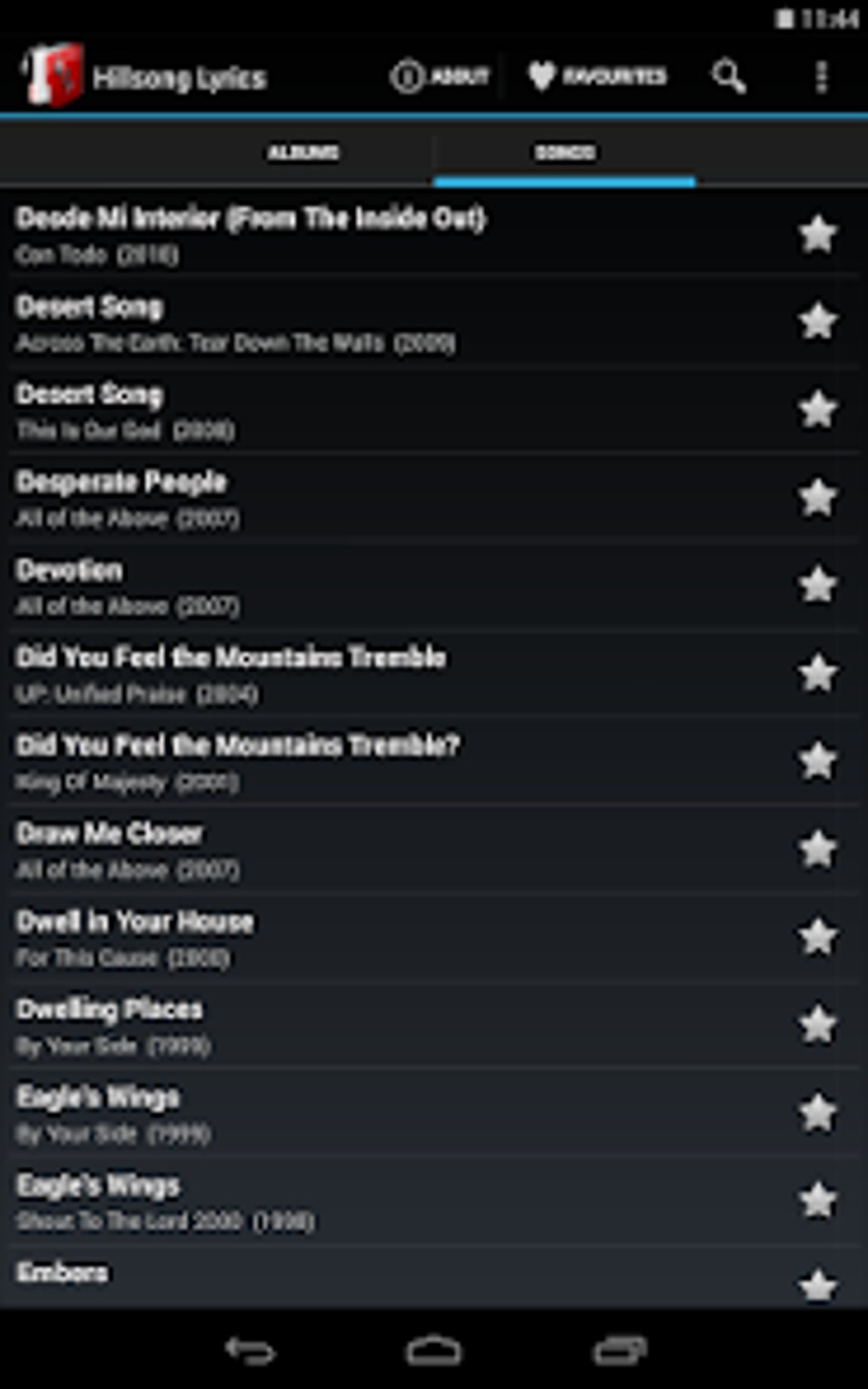Open the Favourites list
This screenshot has height=1389, width=868.
(597, 77)
